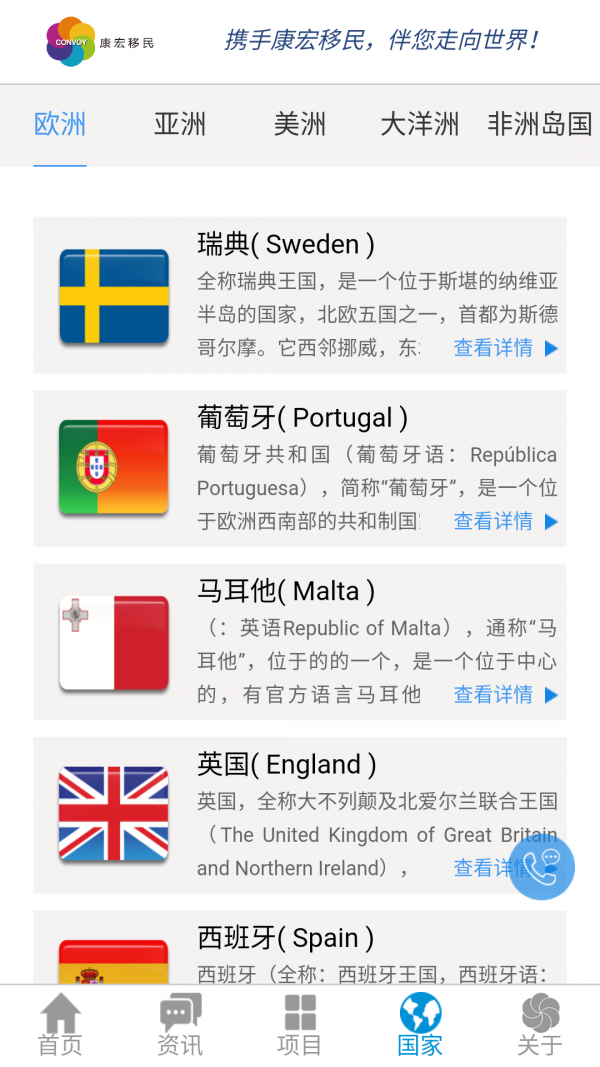Show the 非洲岛国 tab
This screenshot has width=600, height=1067.
click(540, 125)
